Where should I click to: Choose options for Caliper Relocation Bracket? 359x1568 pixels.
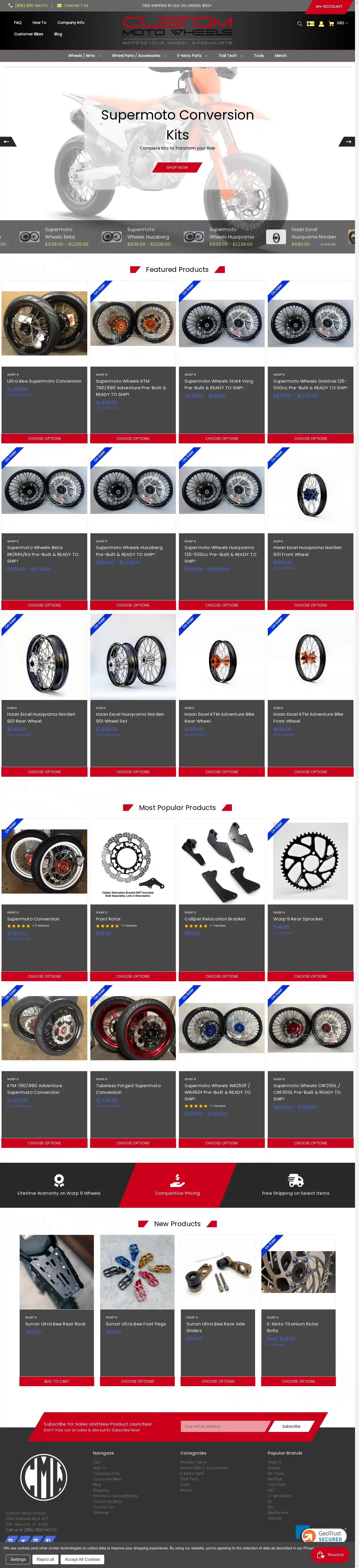tap(222, 976)
